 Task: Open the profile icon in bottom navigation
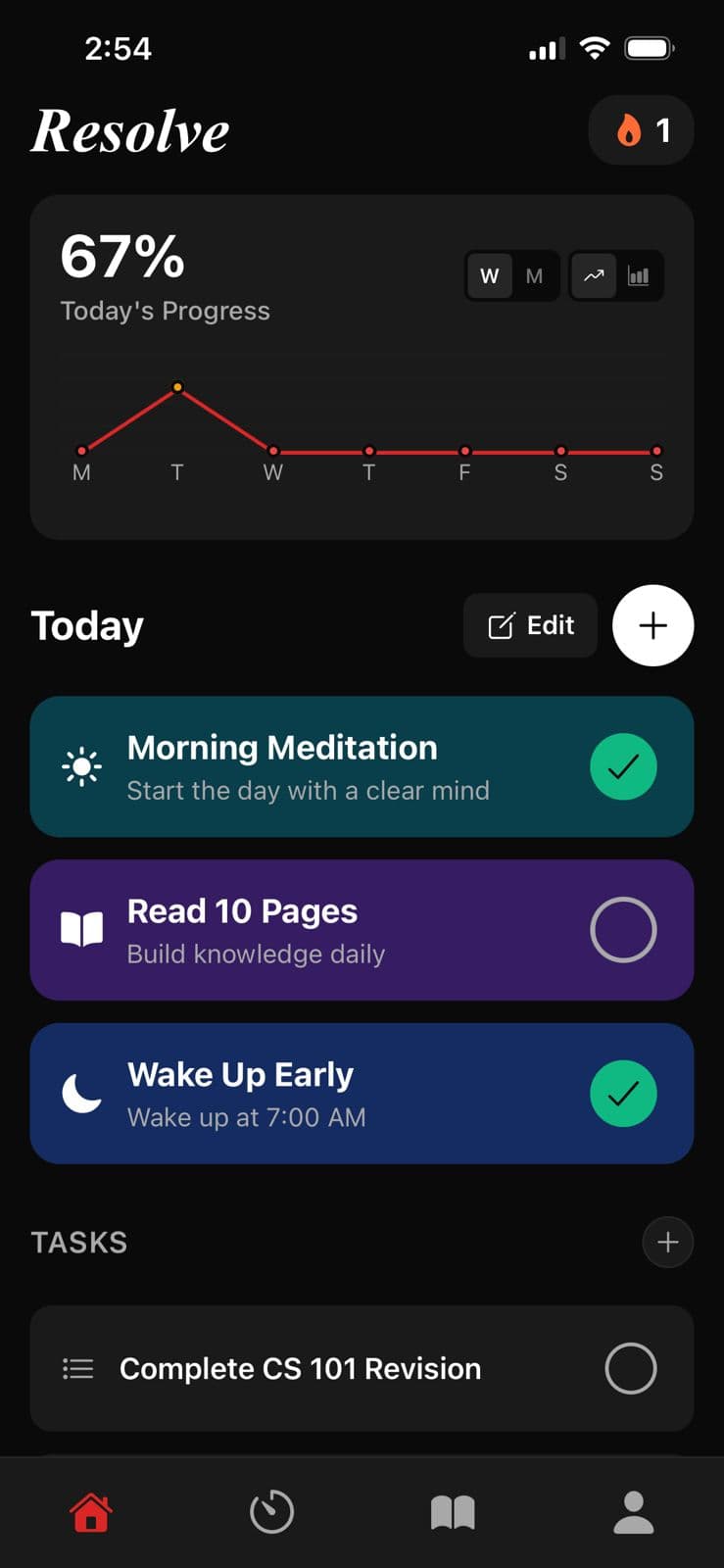point(633,1512)
